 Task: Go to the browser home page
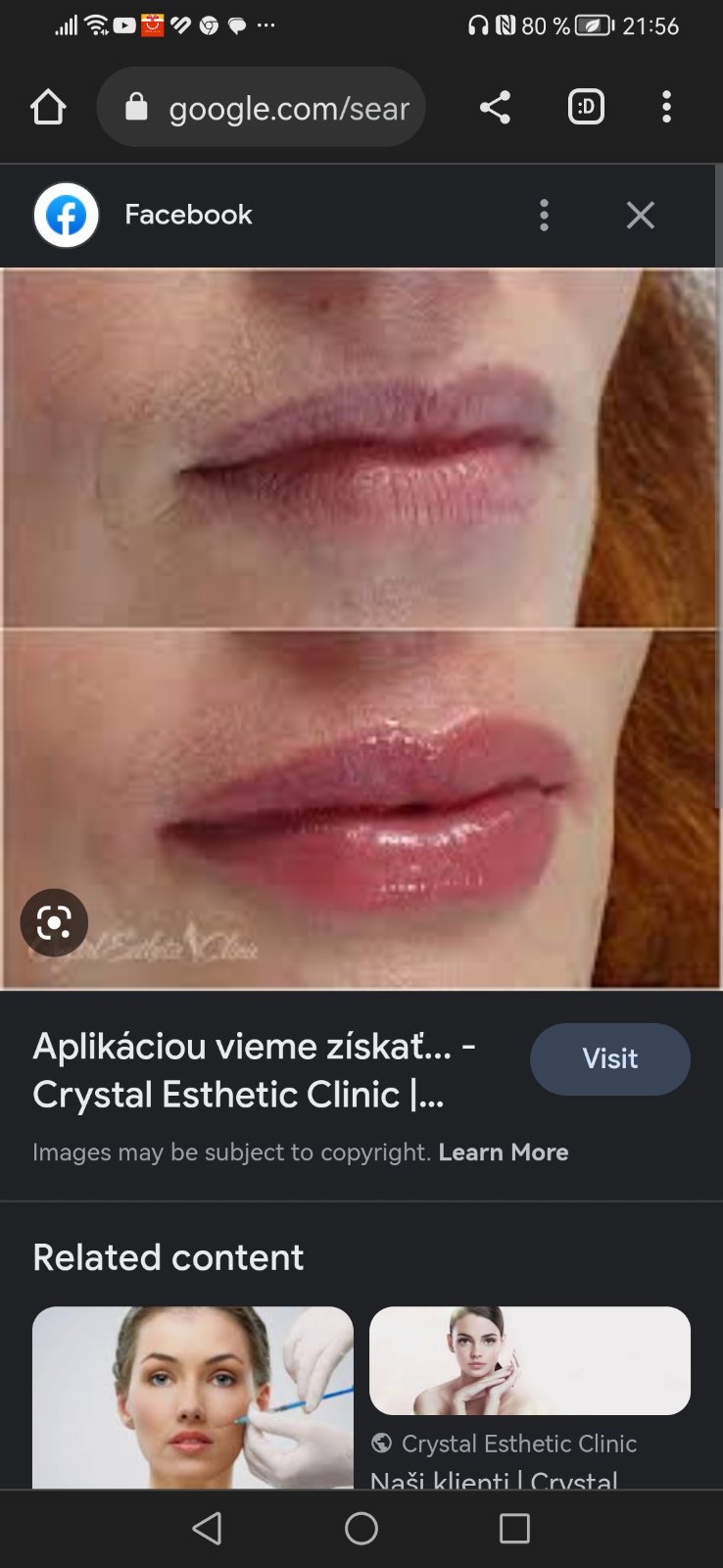48,107
